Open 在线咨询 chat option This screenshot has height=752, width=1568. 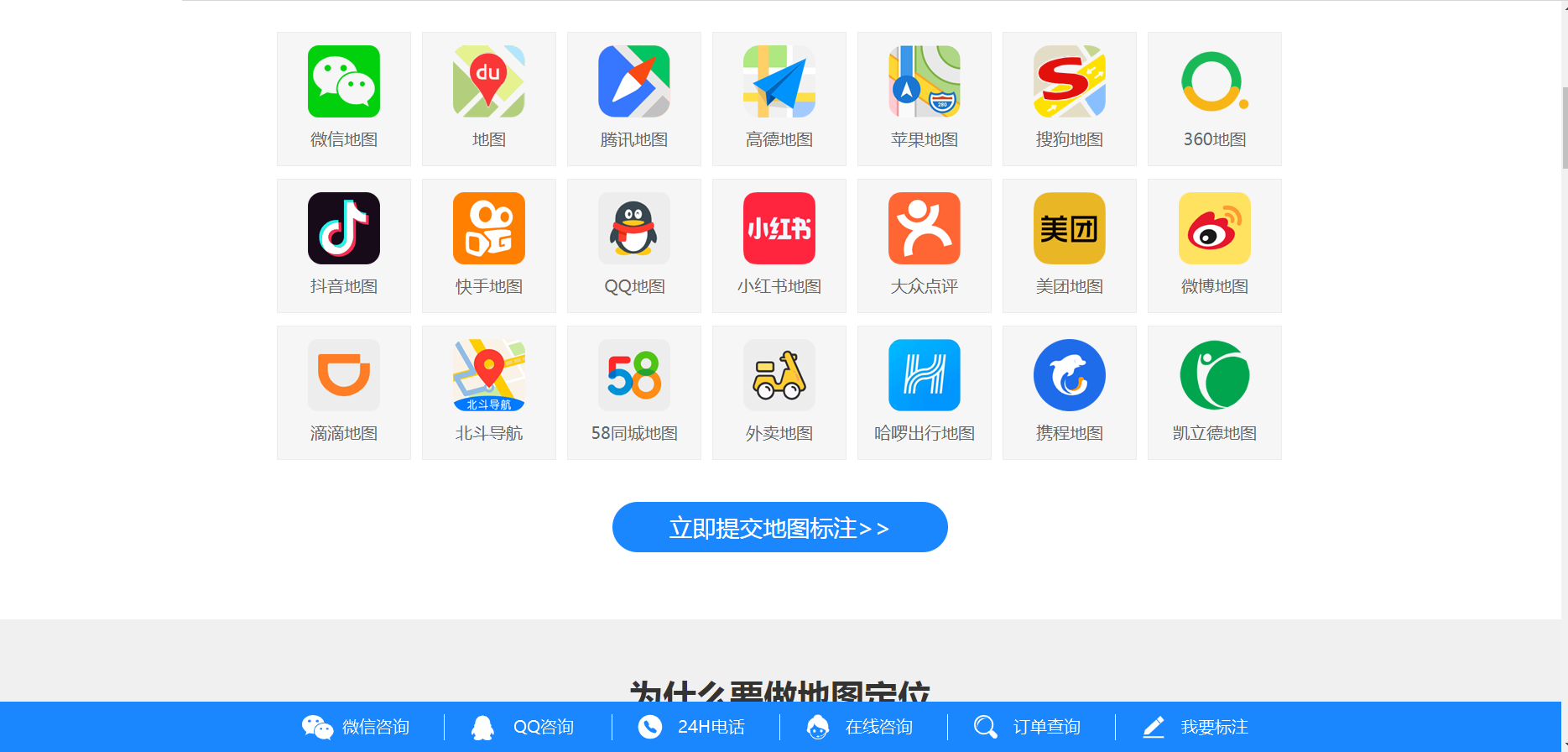pos(860,727)
